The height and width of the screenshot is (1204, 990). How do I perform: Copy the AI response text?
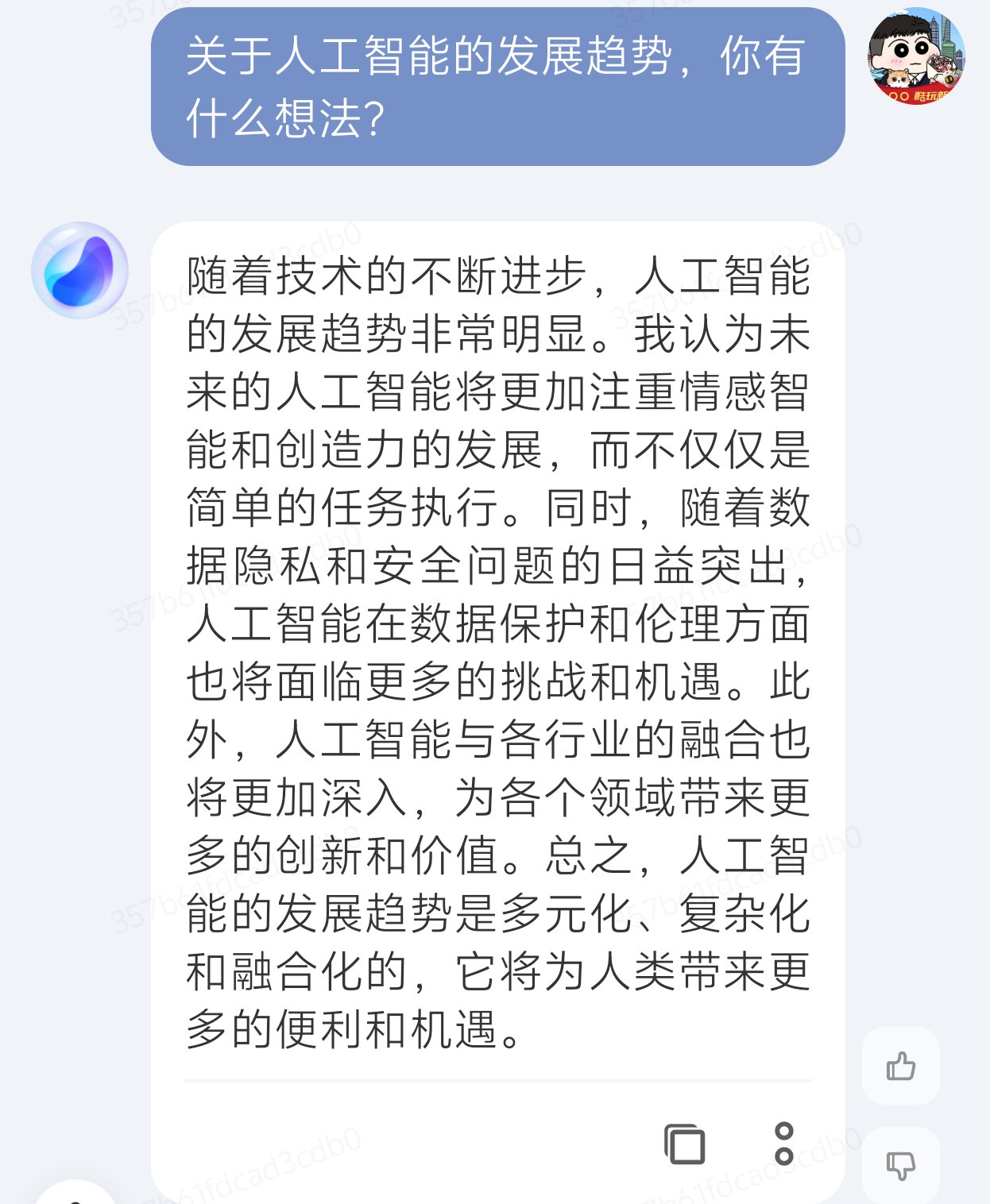click(684, 1144)
